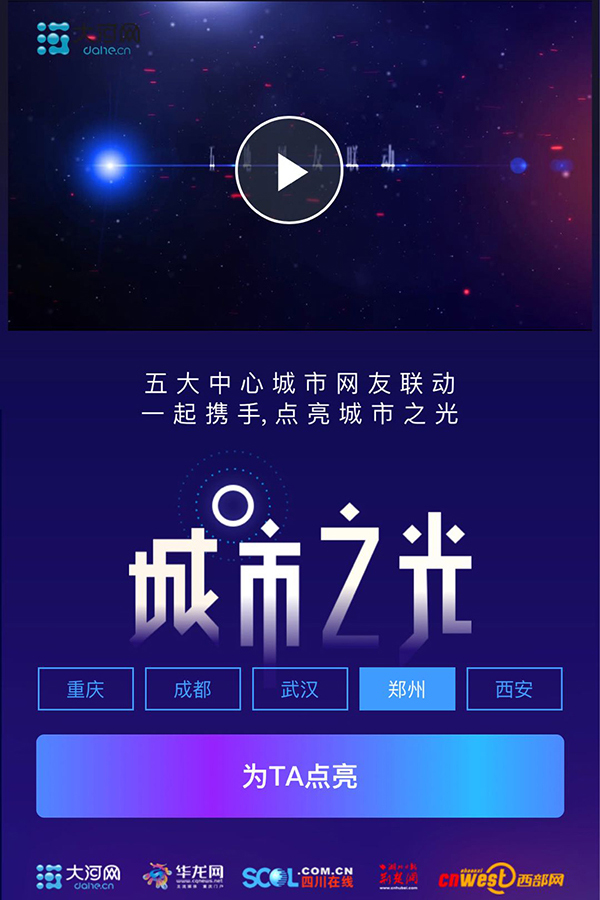Choose 成都 as the city
Screen dimensions: 600x900
[193, 689]
